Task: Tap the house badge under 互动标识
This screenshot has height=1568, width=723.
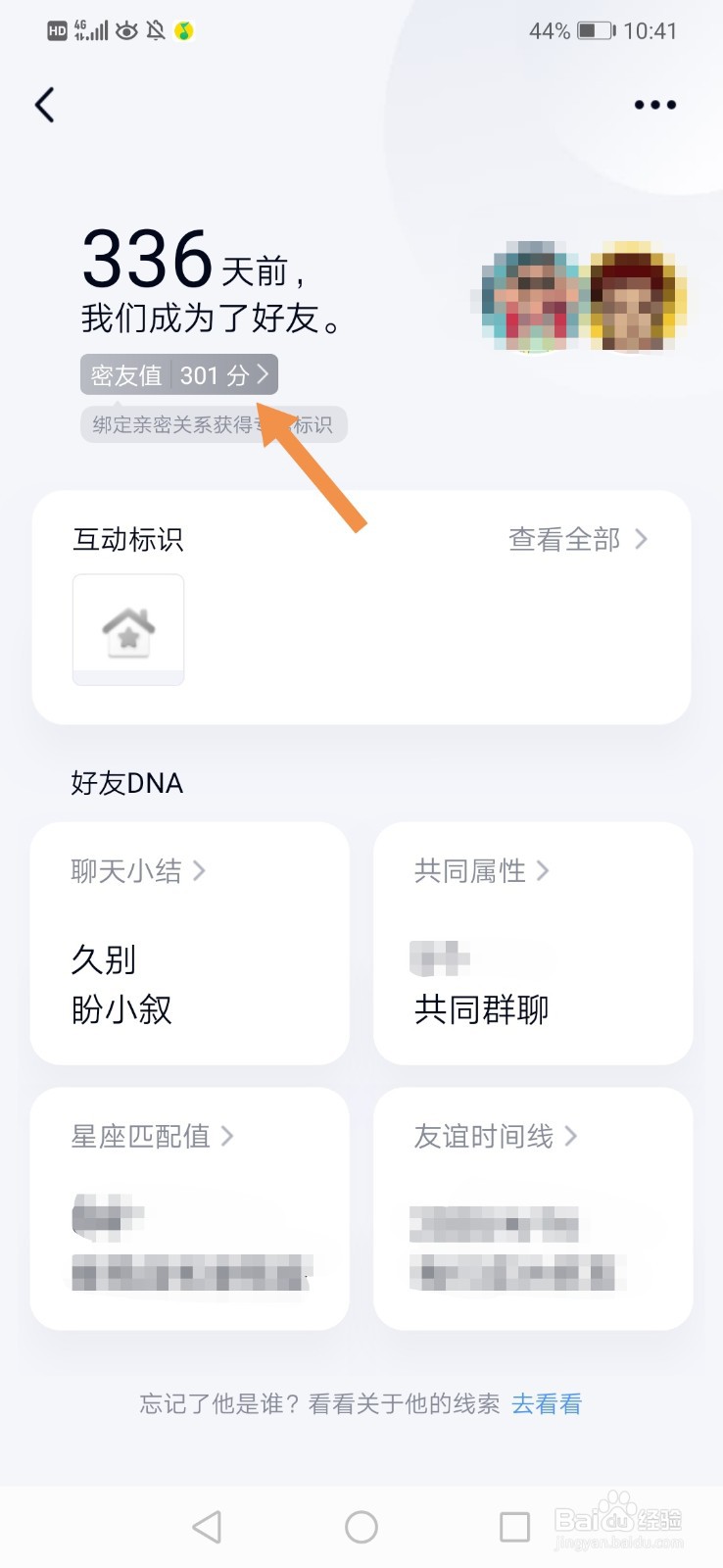Action: tap(127, 628)
